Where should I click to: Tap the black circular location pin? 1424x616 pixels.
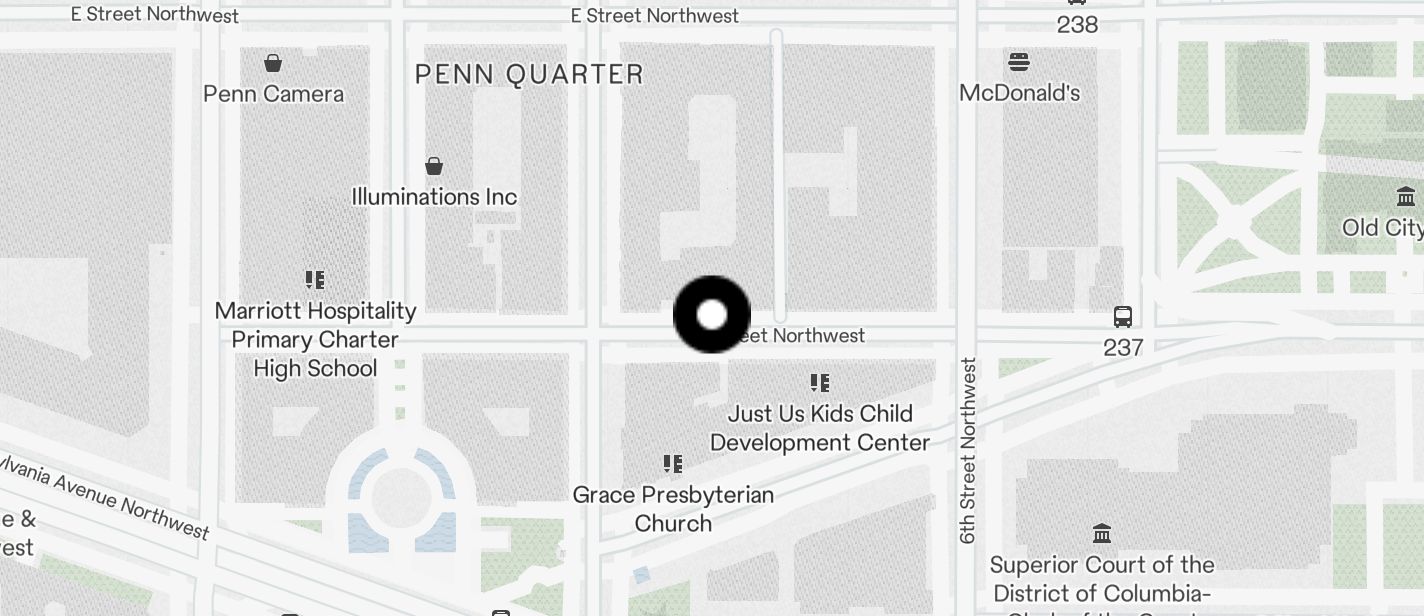(x=712, y=315)
